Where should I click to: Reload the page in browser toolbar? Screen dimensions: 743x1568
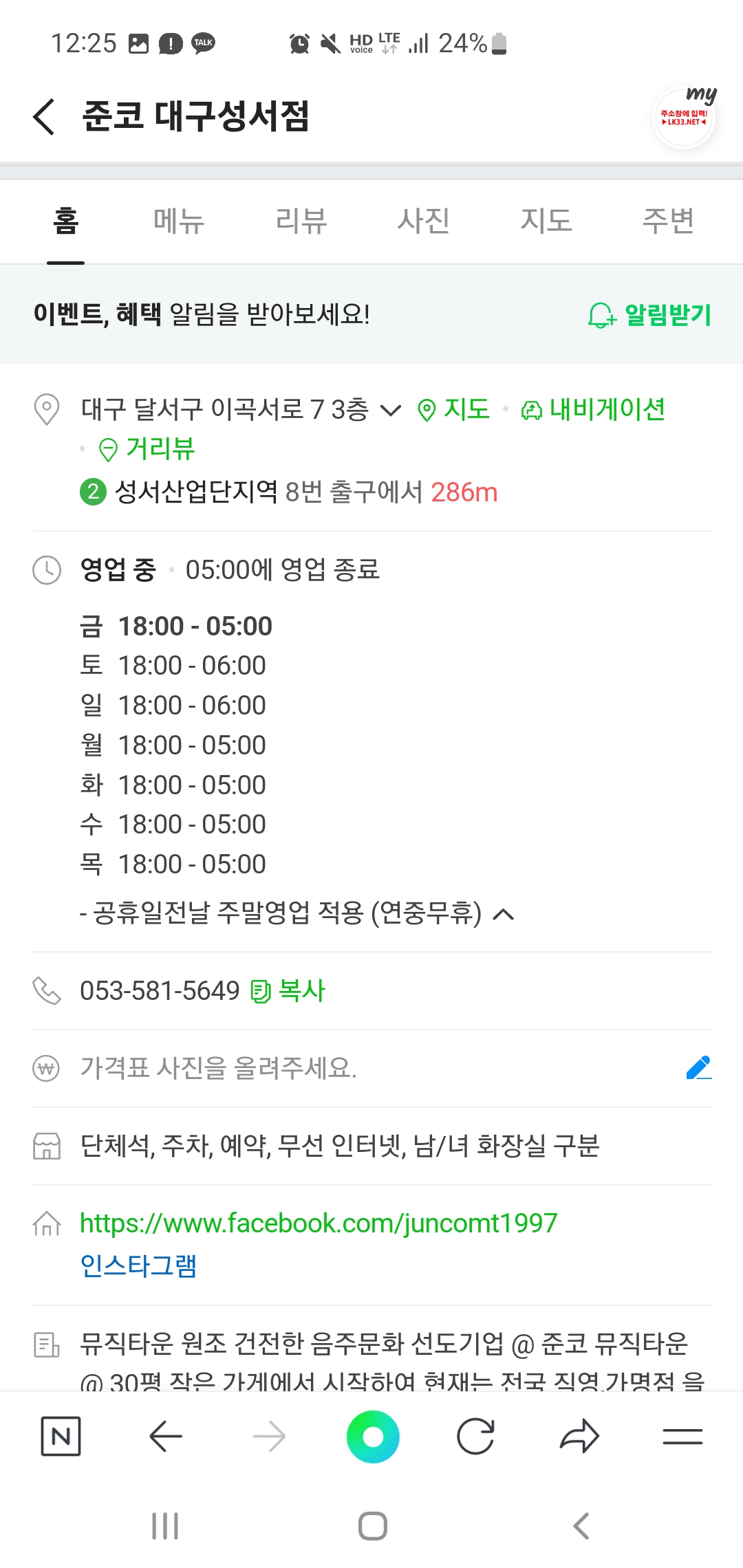point(476,1437)
